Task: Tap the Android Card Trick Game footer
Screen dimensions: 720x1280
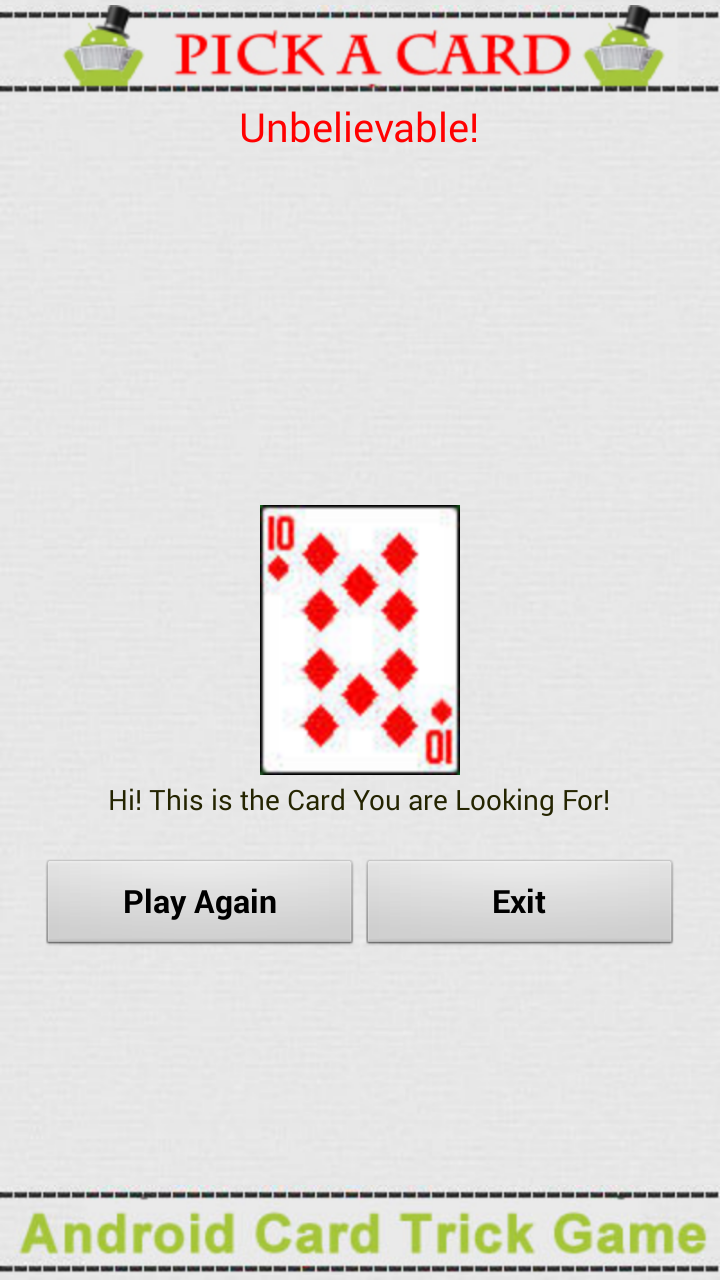Action: point(359,1234)
